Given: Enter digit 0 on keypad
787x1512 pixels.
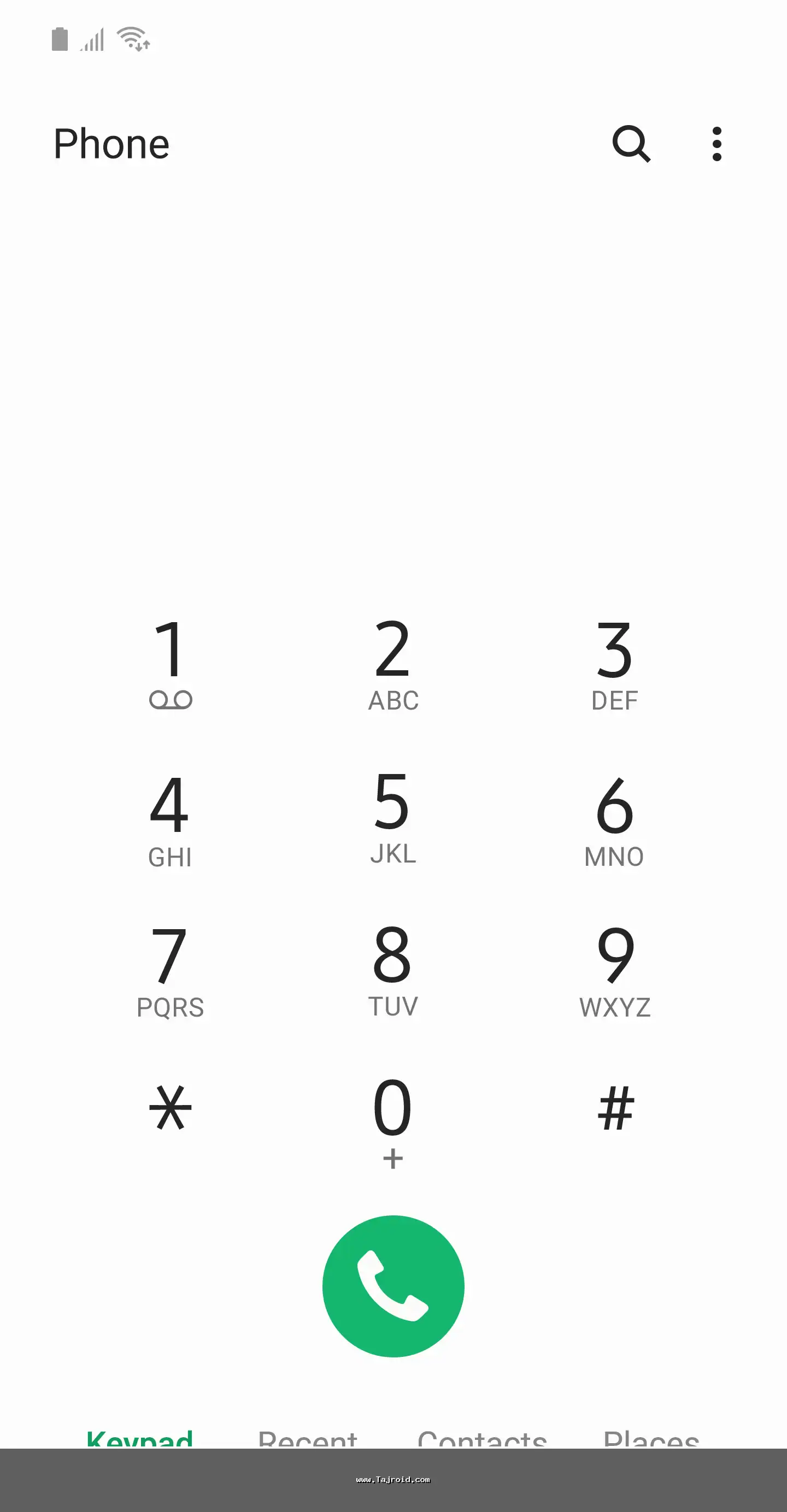Looking at the screenshot, I should [393, 1120].
